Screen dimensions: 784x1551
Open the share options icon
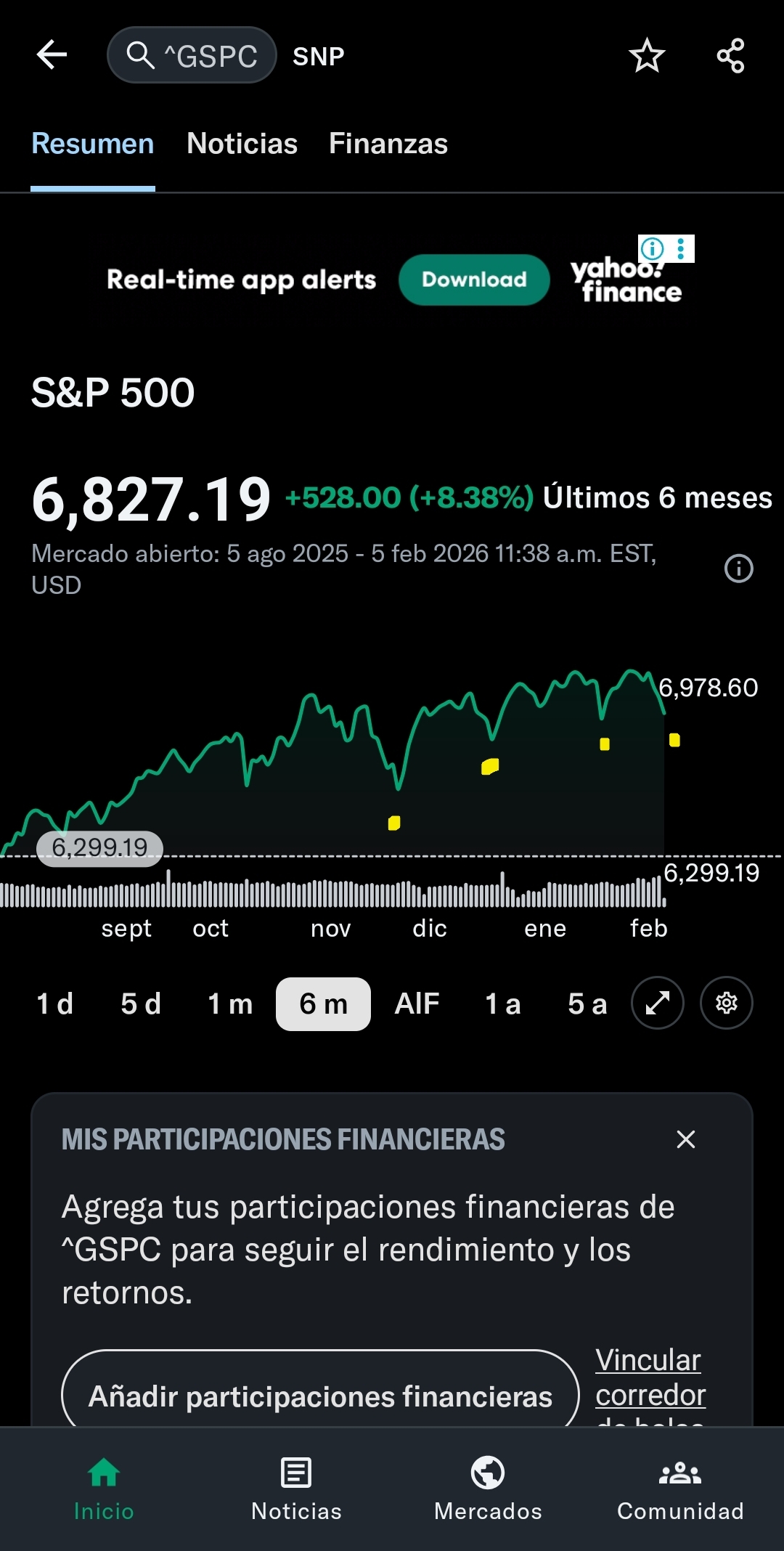click(730, 54)
